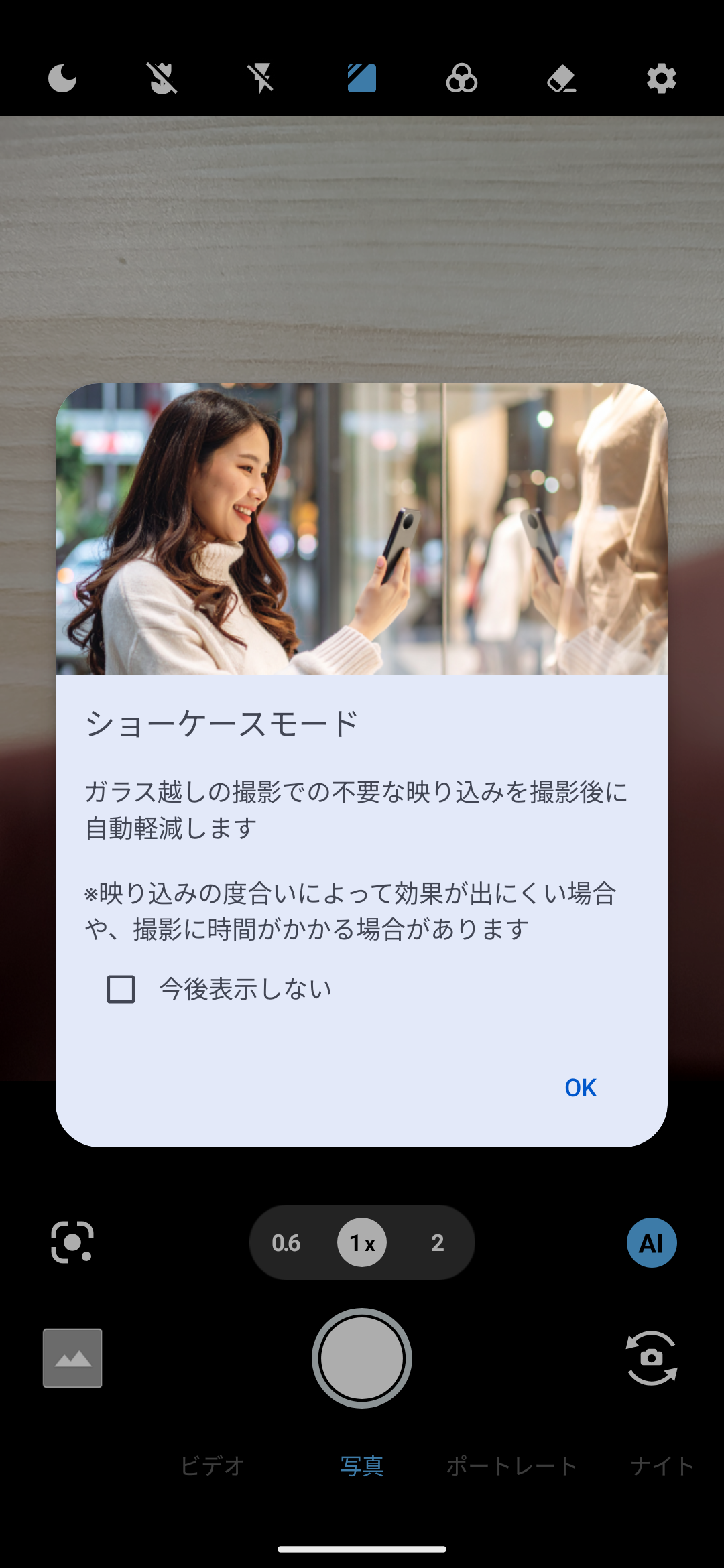This screenshot has width=724, height=1568.
Task: Switch to ナイト mode
Action: 662,1466
